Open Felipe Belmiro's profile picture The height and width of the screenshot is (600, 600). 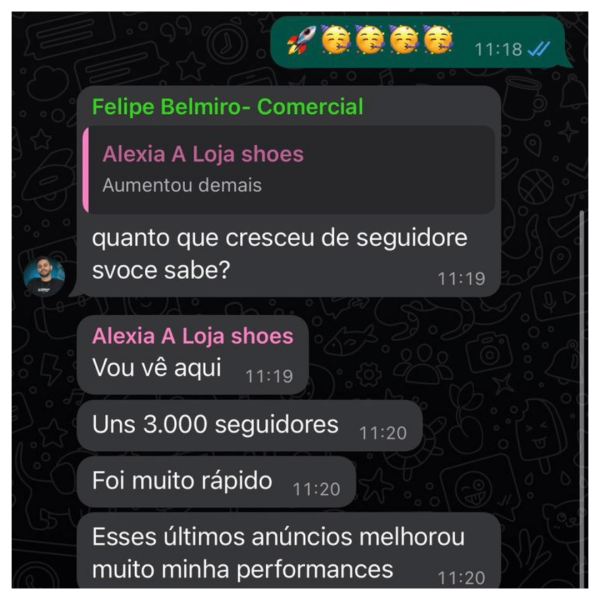(x=44, y=275)
